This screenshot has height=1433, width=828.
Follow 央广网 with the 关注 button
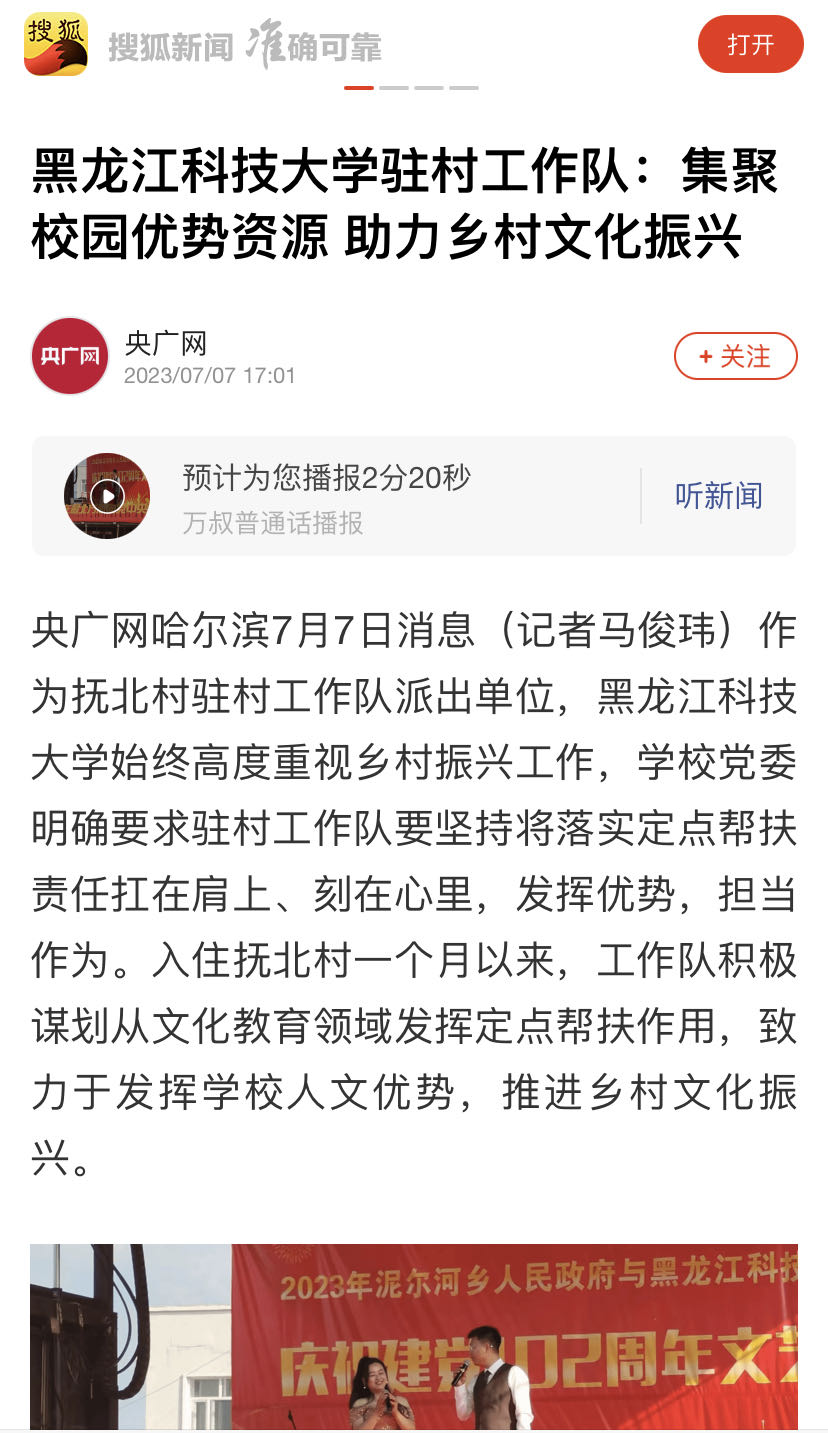coord(735,357)
